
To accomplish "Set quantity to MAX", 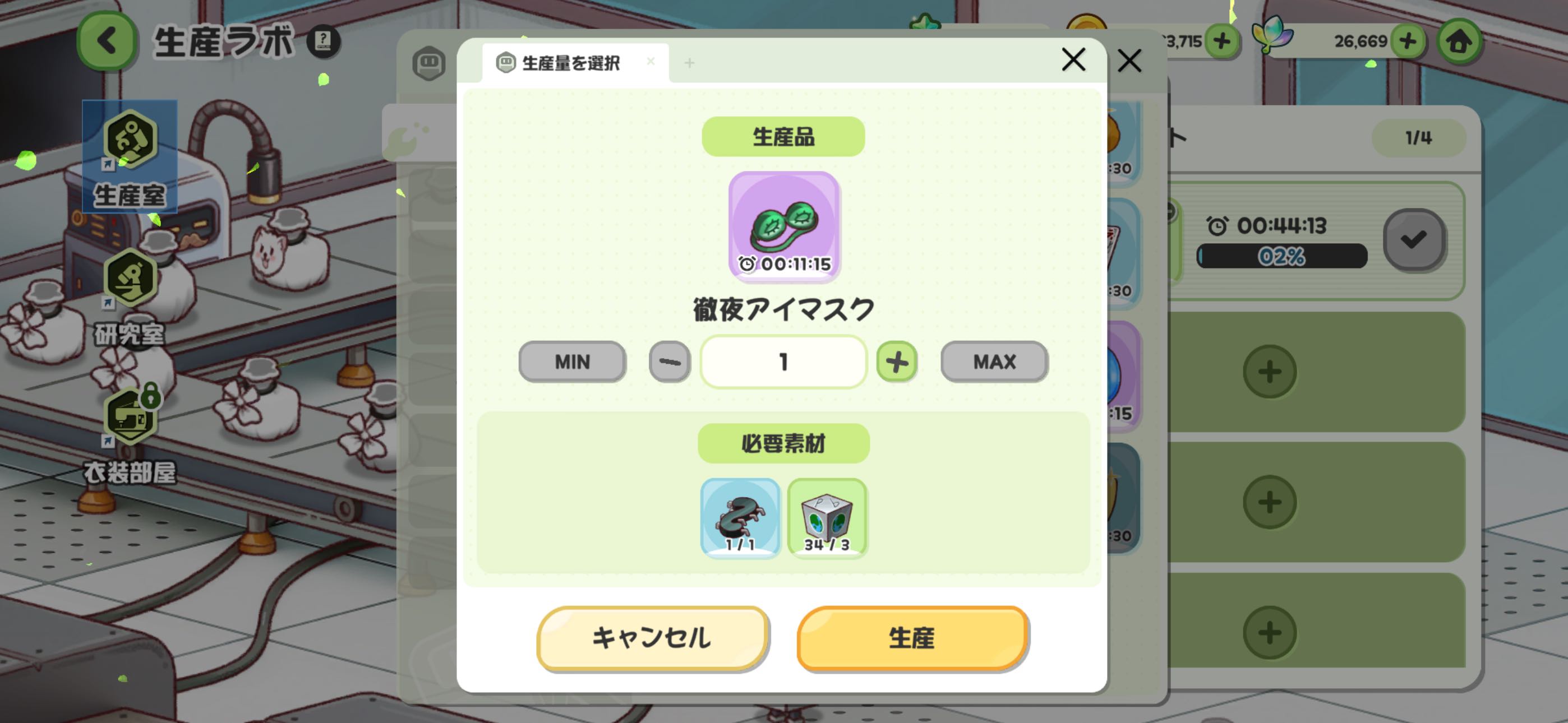I will tap(993, 361).
